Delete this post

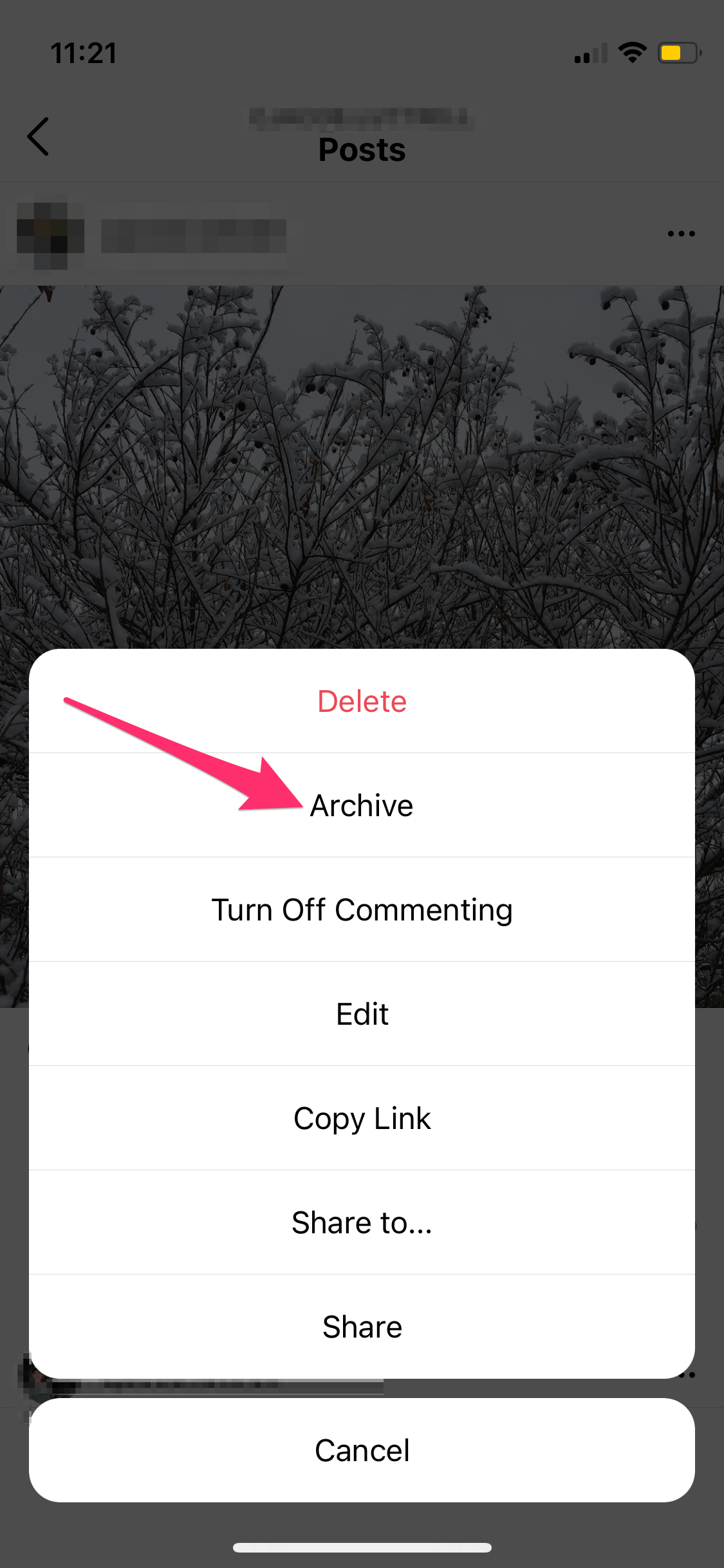coord(362,701)
